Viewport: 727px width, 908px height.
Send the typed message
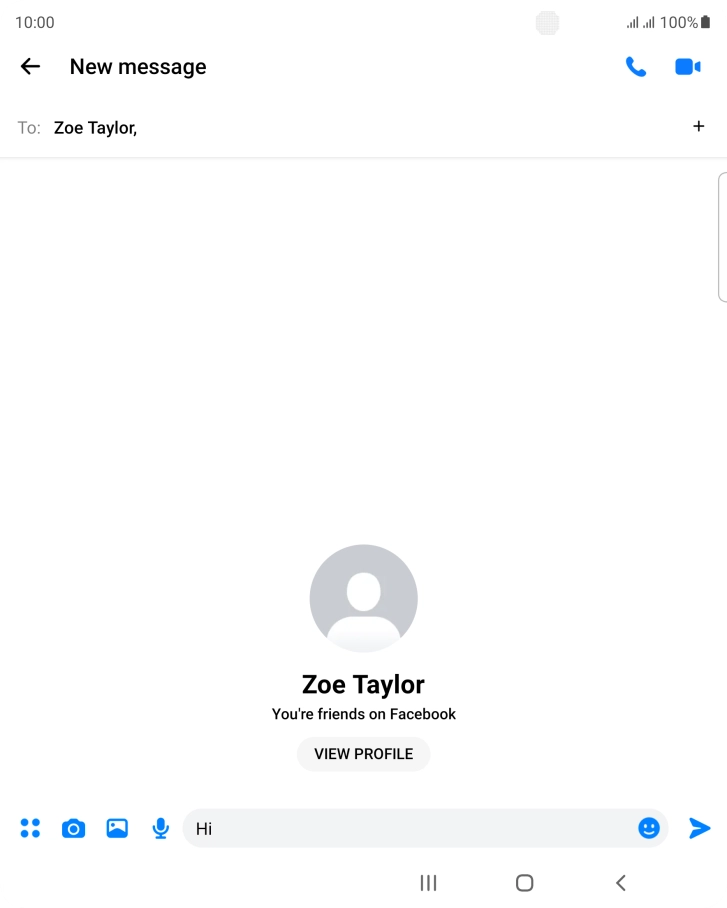pyautogui.click(x=699, y=828)
